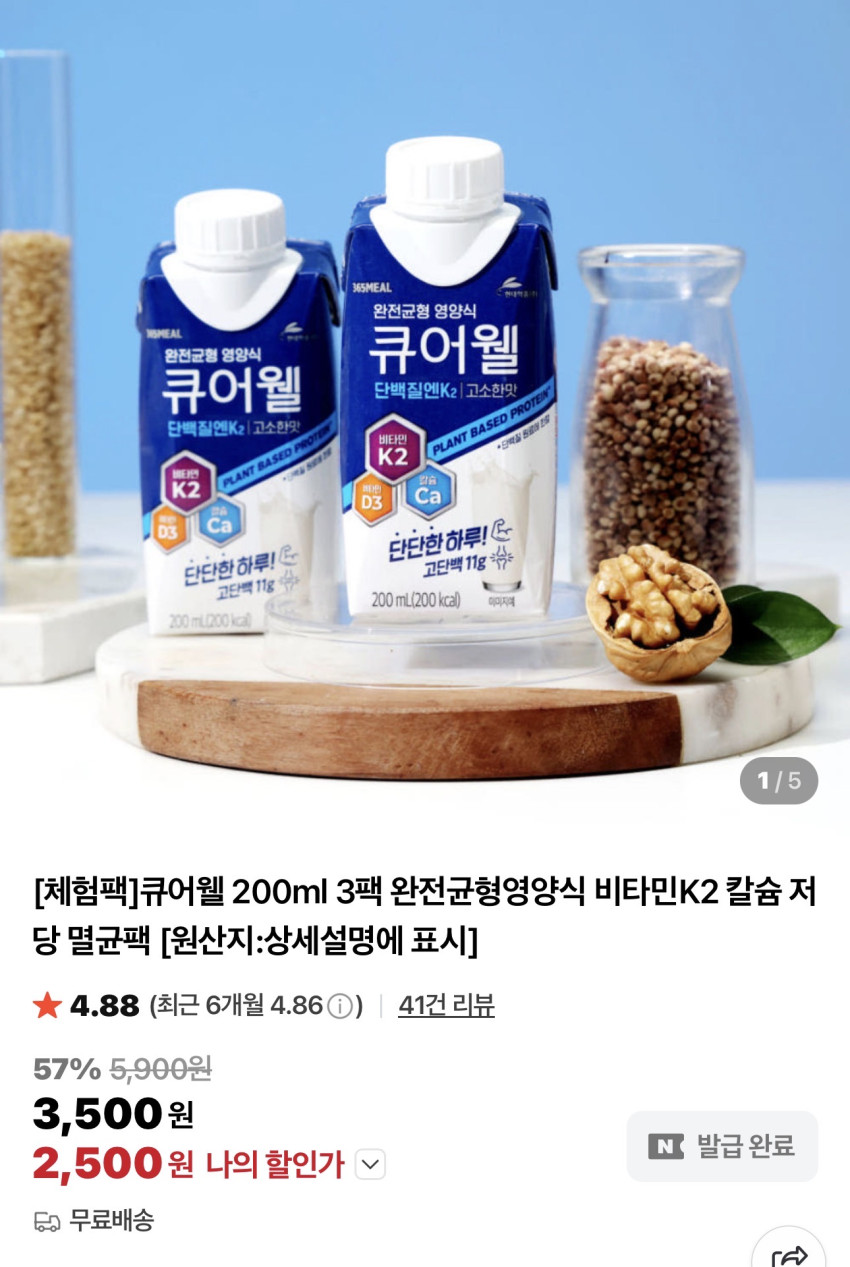Screen dimensions: 850x1267
Task: Tap the info icon next to 최근 6개월 4.86
Action: pyautogui.click(x=340, y=1006)
